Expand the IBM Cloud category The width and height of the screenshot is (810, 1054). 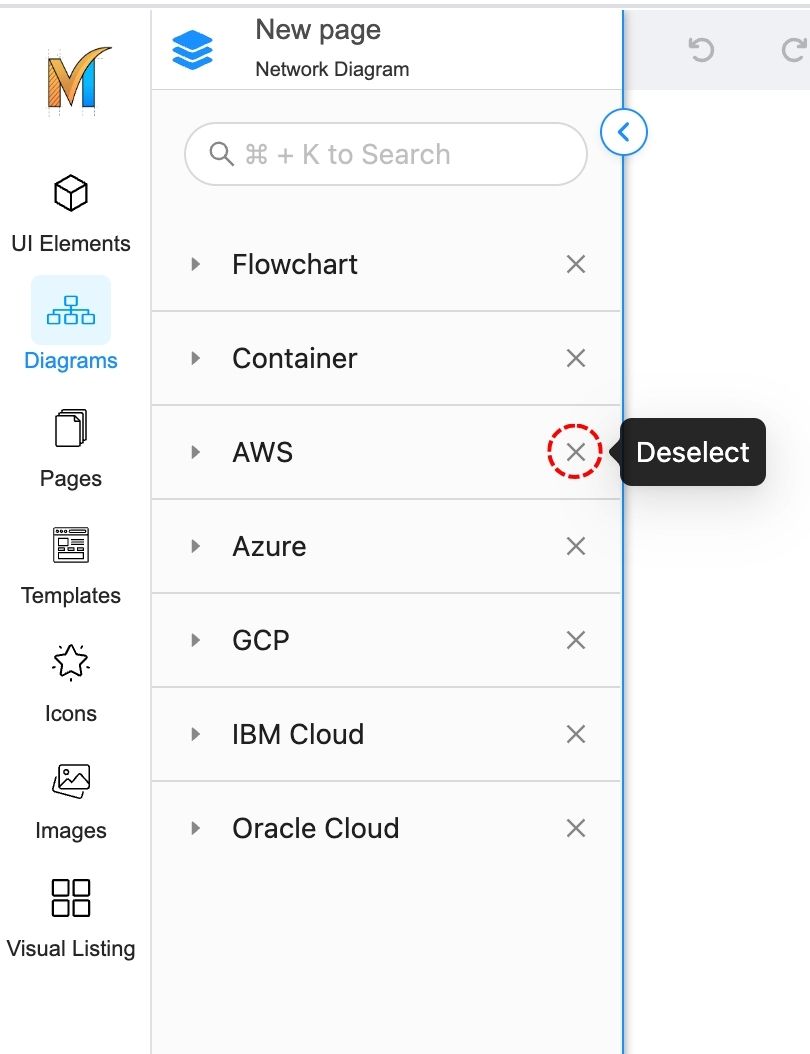coord(196,734)
